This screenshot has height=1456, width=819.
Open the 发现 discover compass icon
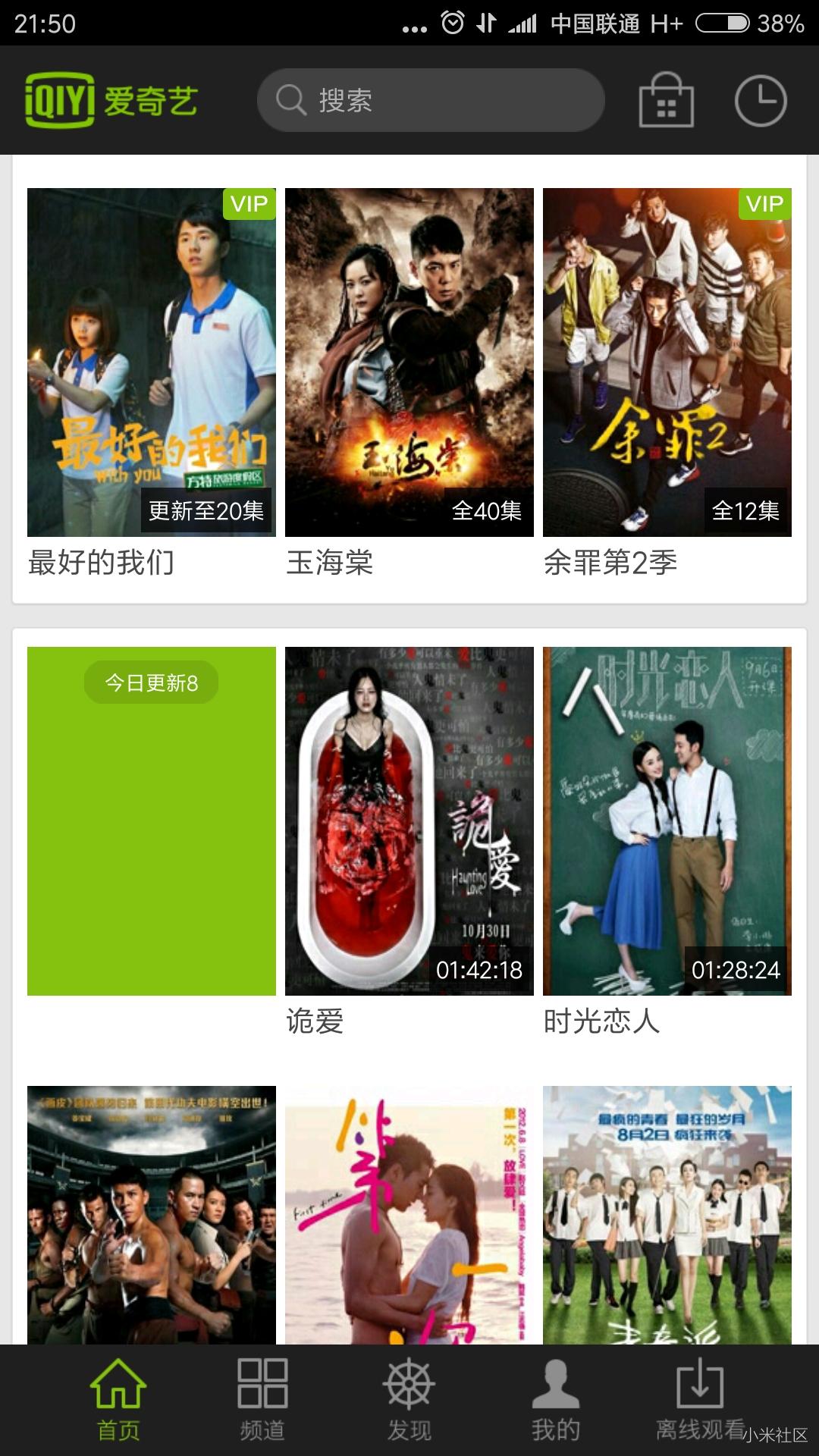[x=409, y=1389]
